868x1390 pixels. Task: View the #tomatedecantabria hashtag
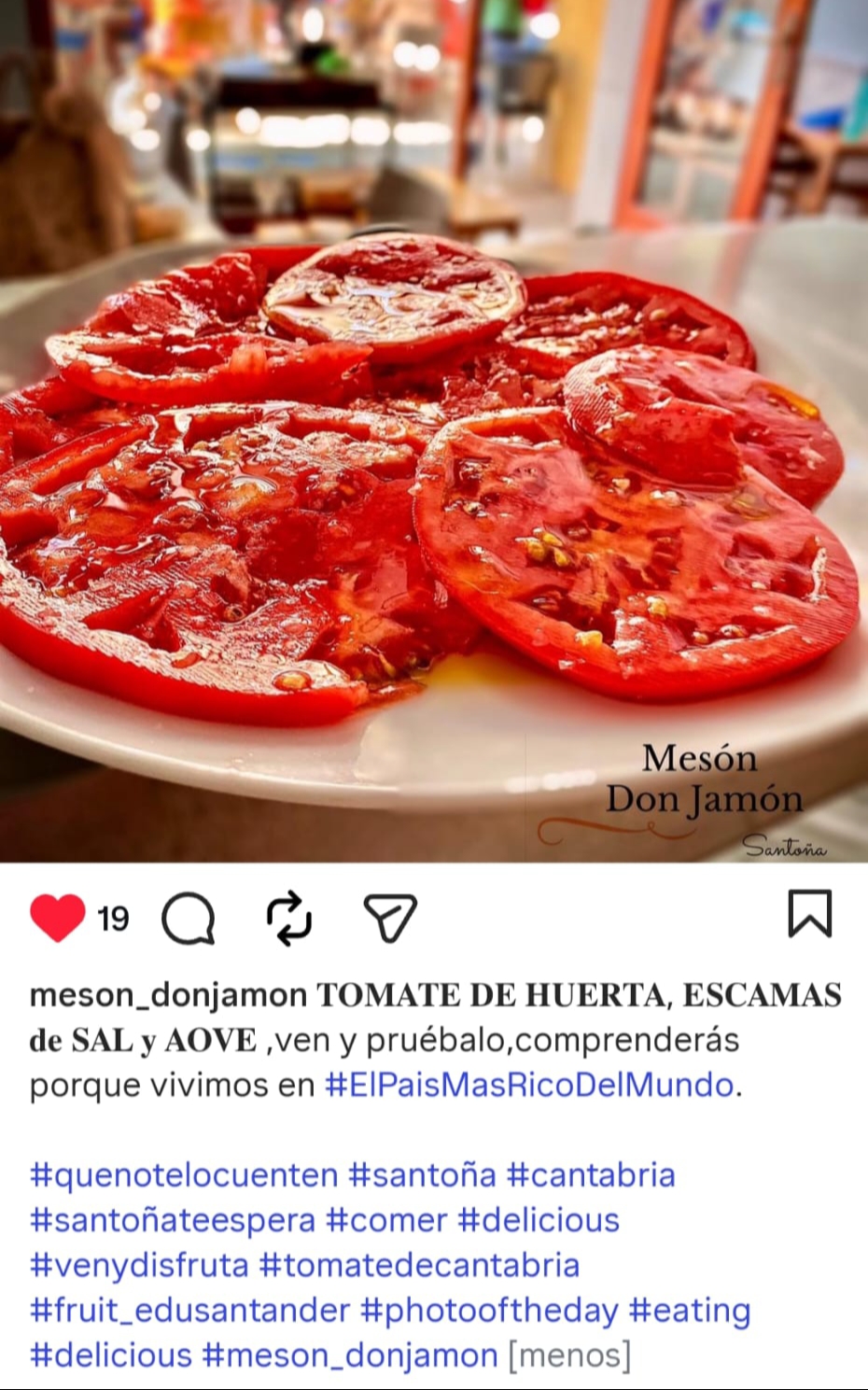click(x=419, y=1265)
